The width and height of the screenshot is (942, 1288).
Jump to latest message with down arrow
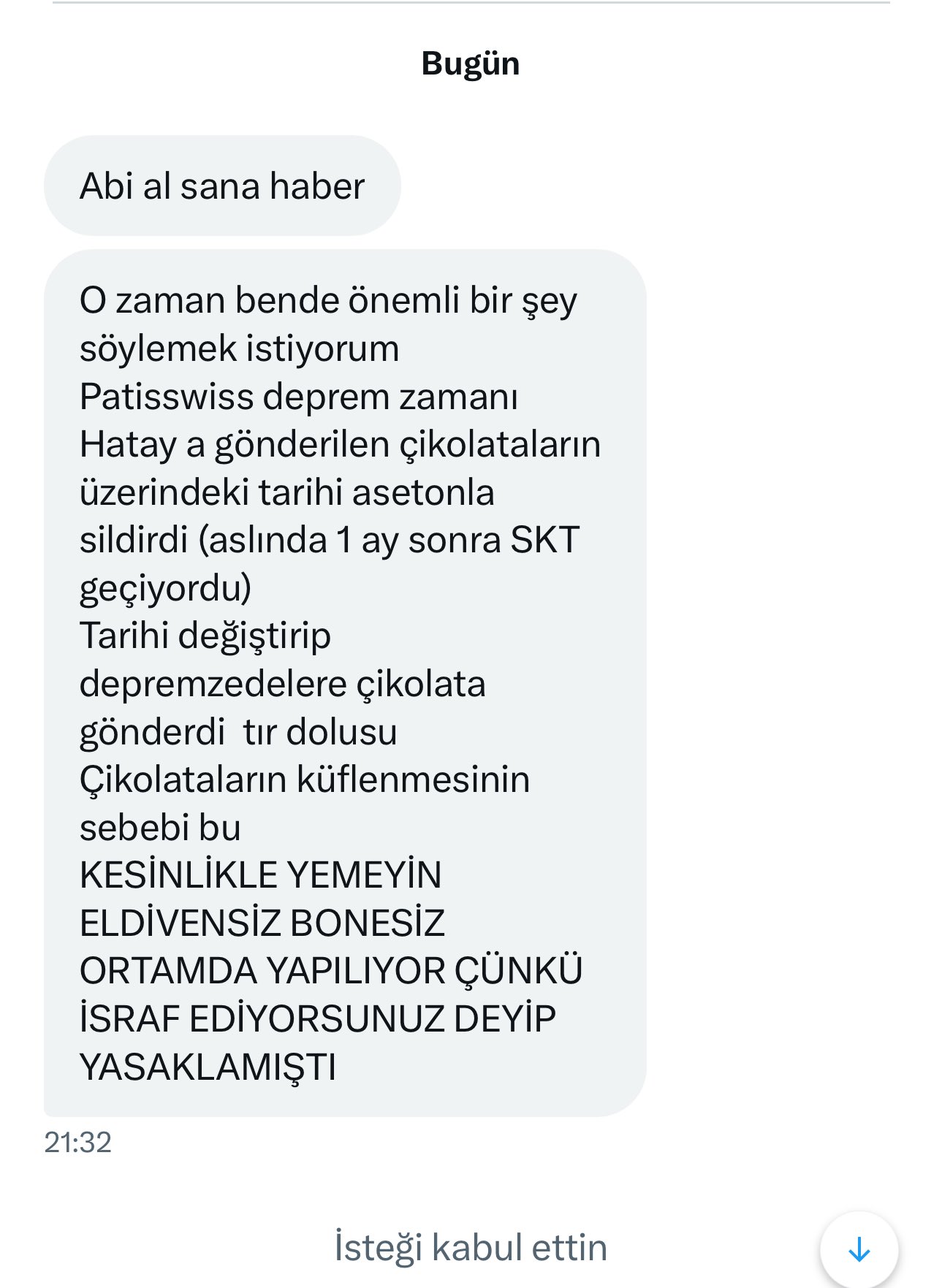pyautogui.click(x=859, y=1250)
